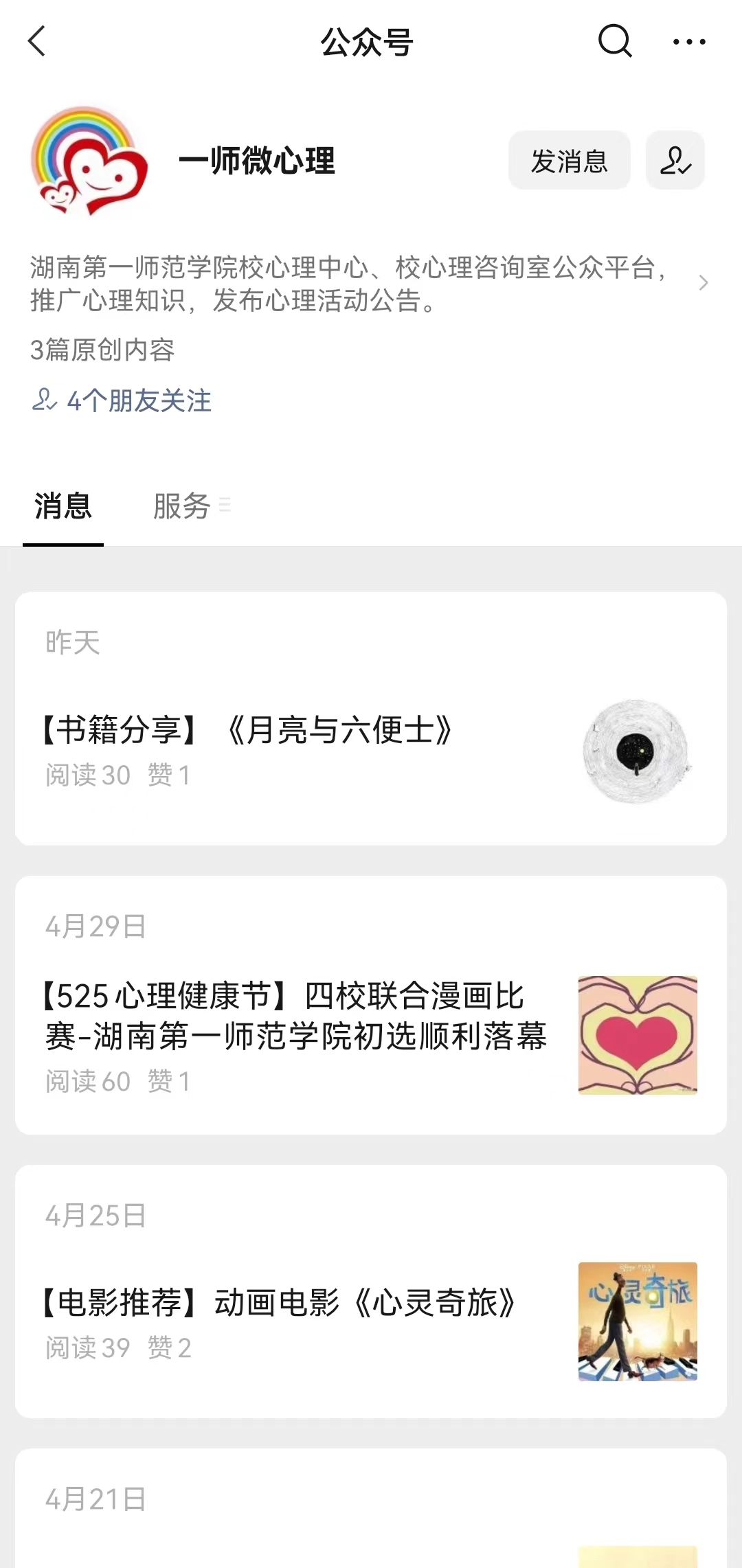Tap the 一师微心理 rainbow heart avatar
This screenshot has height=1568, width=742.
click(x=89, y=161)
